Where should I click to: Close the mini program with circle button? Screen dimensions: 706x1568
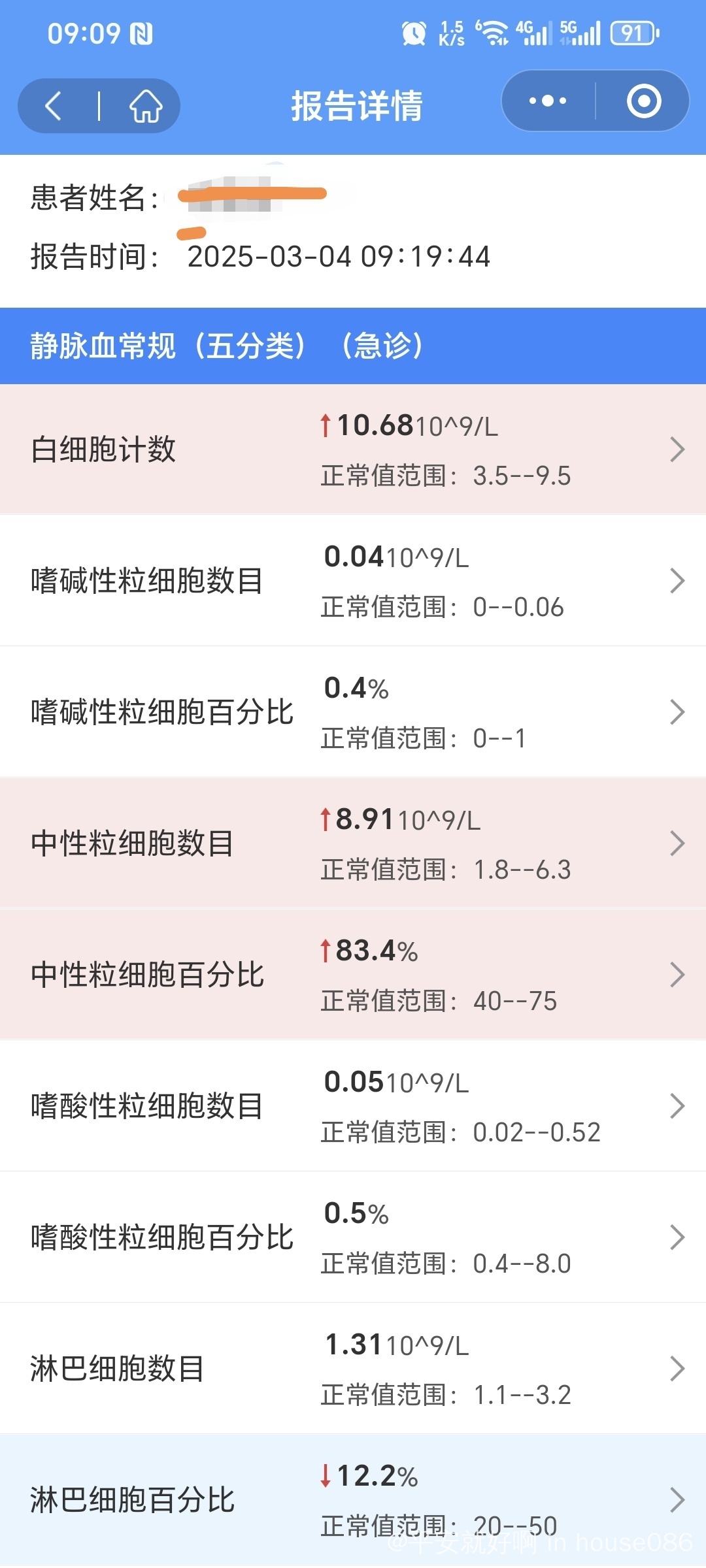click(x=644, y=101)
